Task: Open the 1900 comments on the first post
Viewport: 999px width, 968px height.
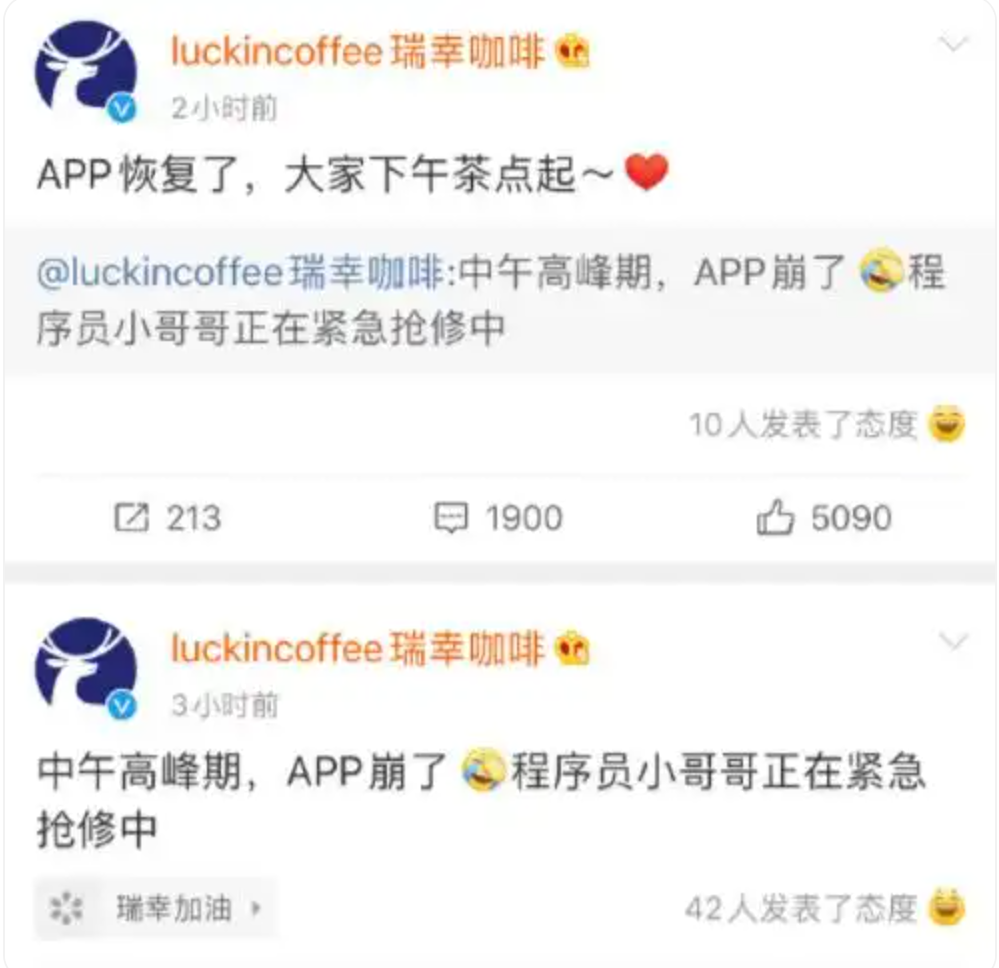Action: point(497,517)
